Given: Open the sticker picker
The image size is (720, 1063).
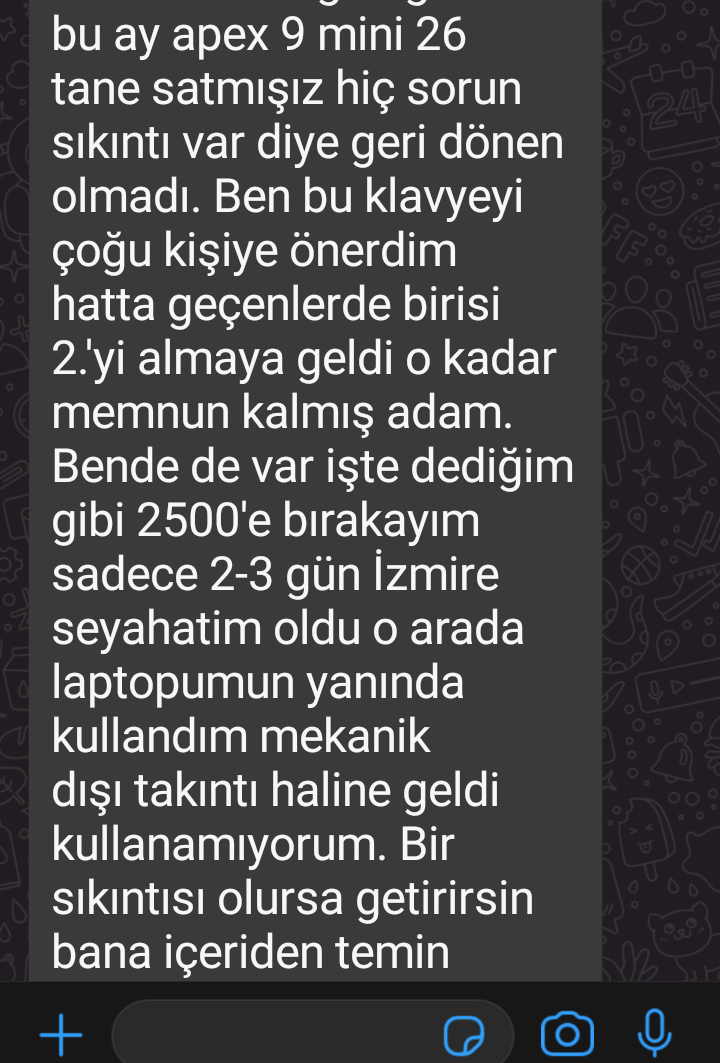Looking at the screenshot, I should point(464,1034).
